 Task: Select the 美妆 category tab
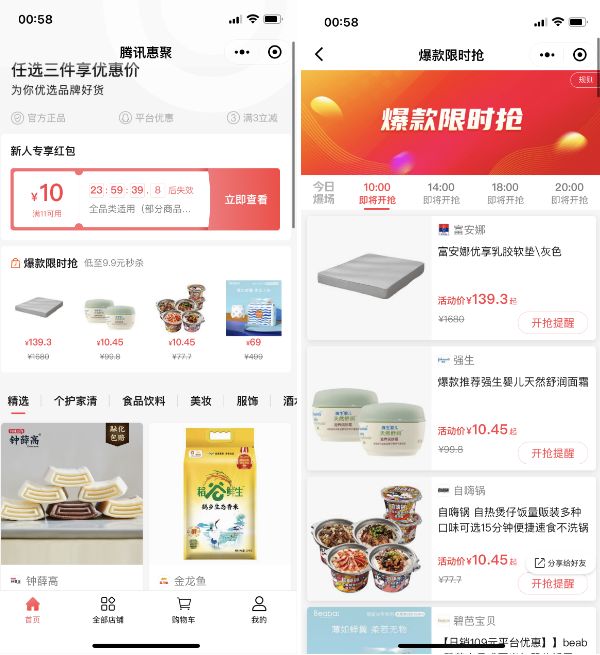click(x=201, y=401)
